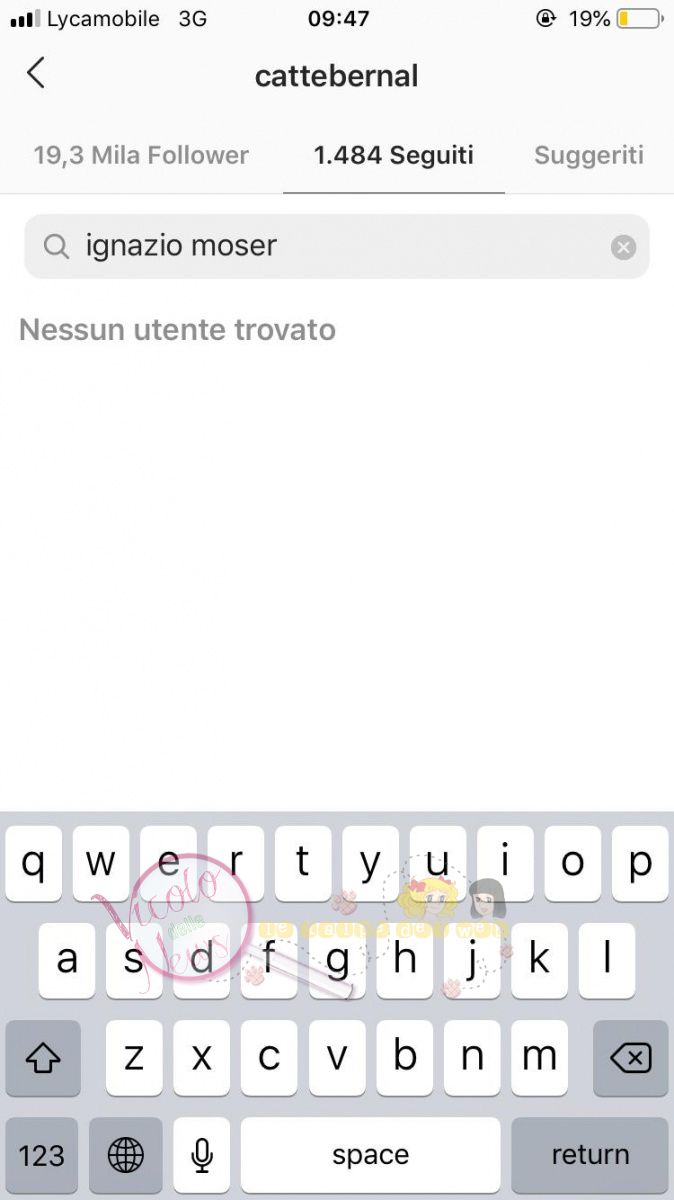
Task: Enable shift on the keyboard
Action: (x=43, y=1058)
